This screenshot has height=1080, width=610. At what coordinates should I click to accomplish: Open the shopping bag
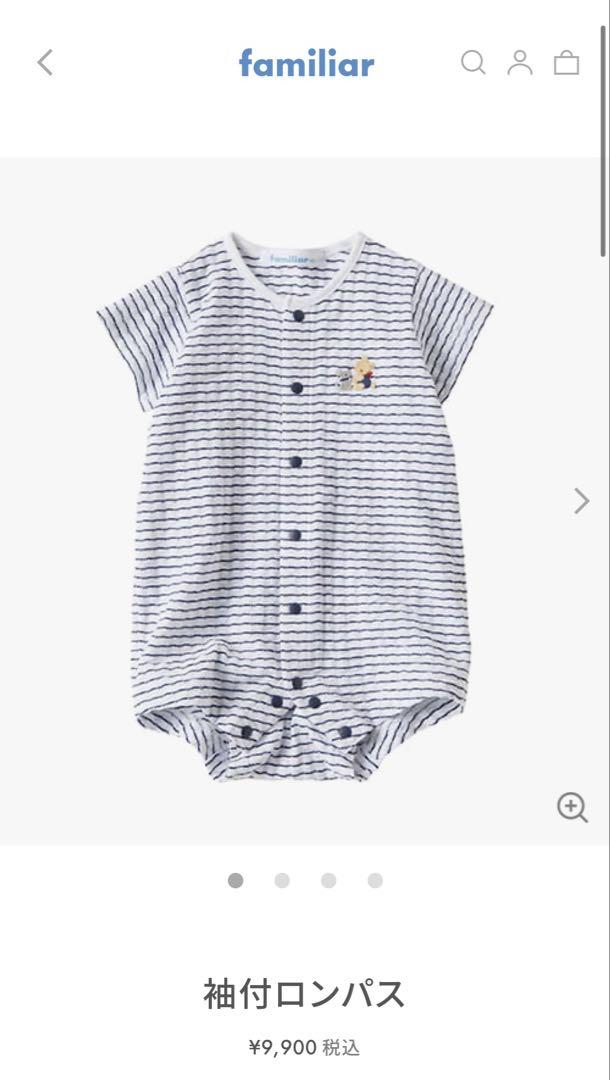[x=567, y=63]
